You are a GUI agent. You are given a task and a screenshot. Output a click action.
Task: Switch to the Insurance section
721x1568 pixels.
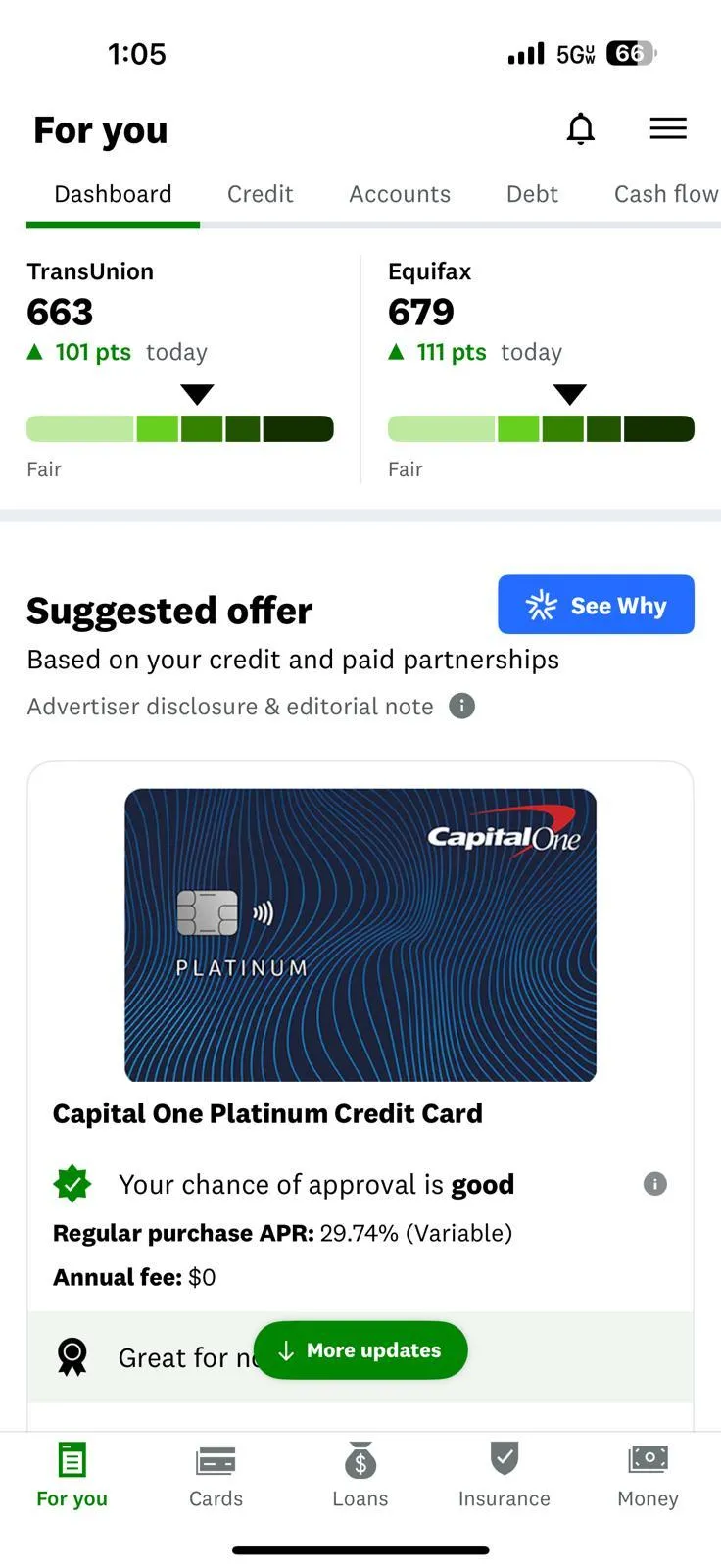point(504,1476)
